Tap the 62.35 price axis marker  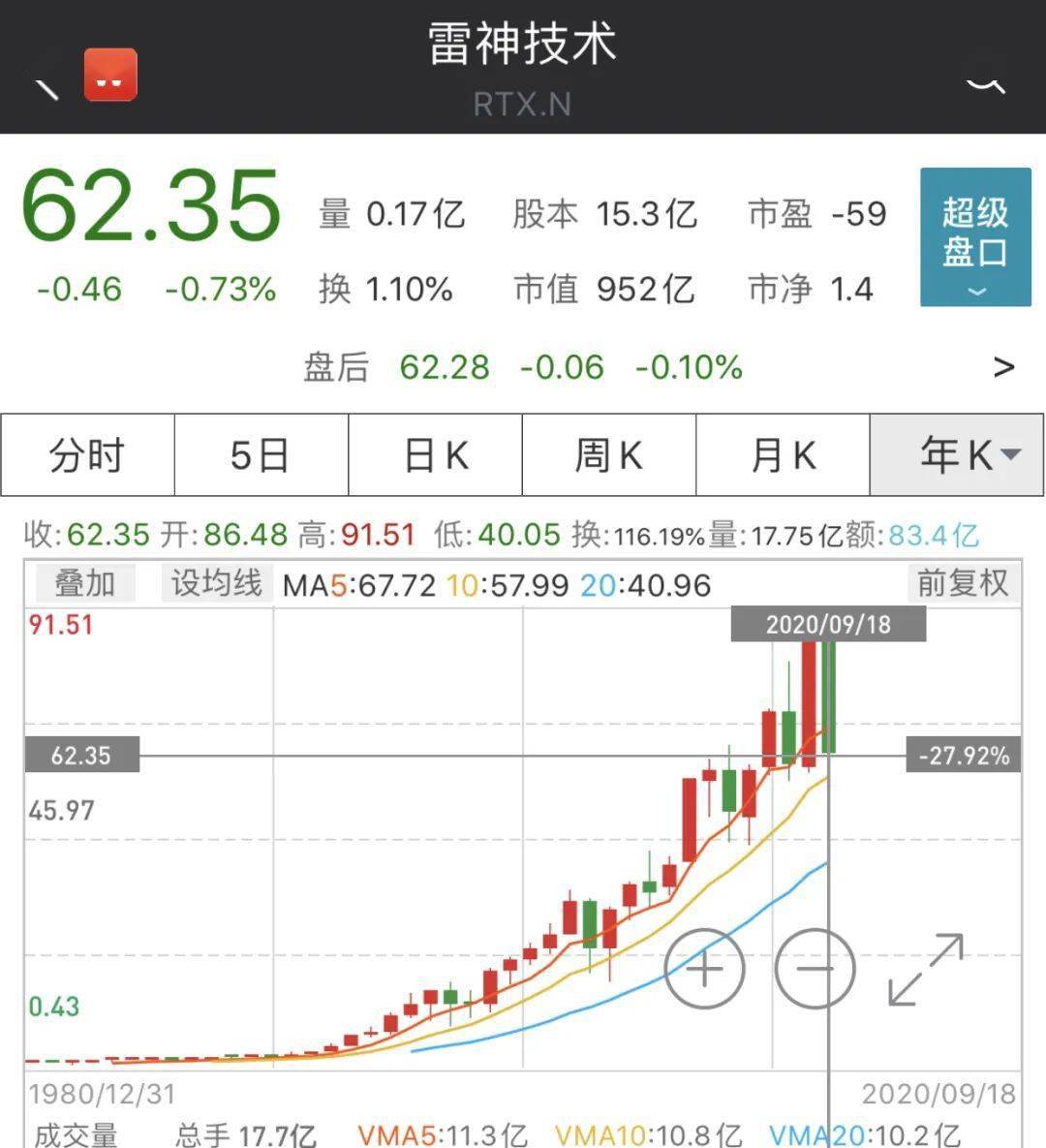pos(82,755)
